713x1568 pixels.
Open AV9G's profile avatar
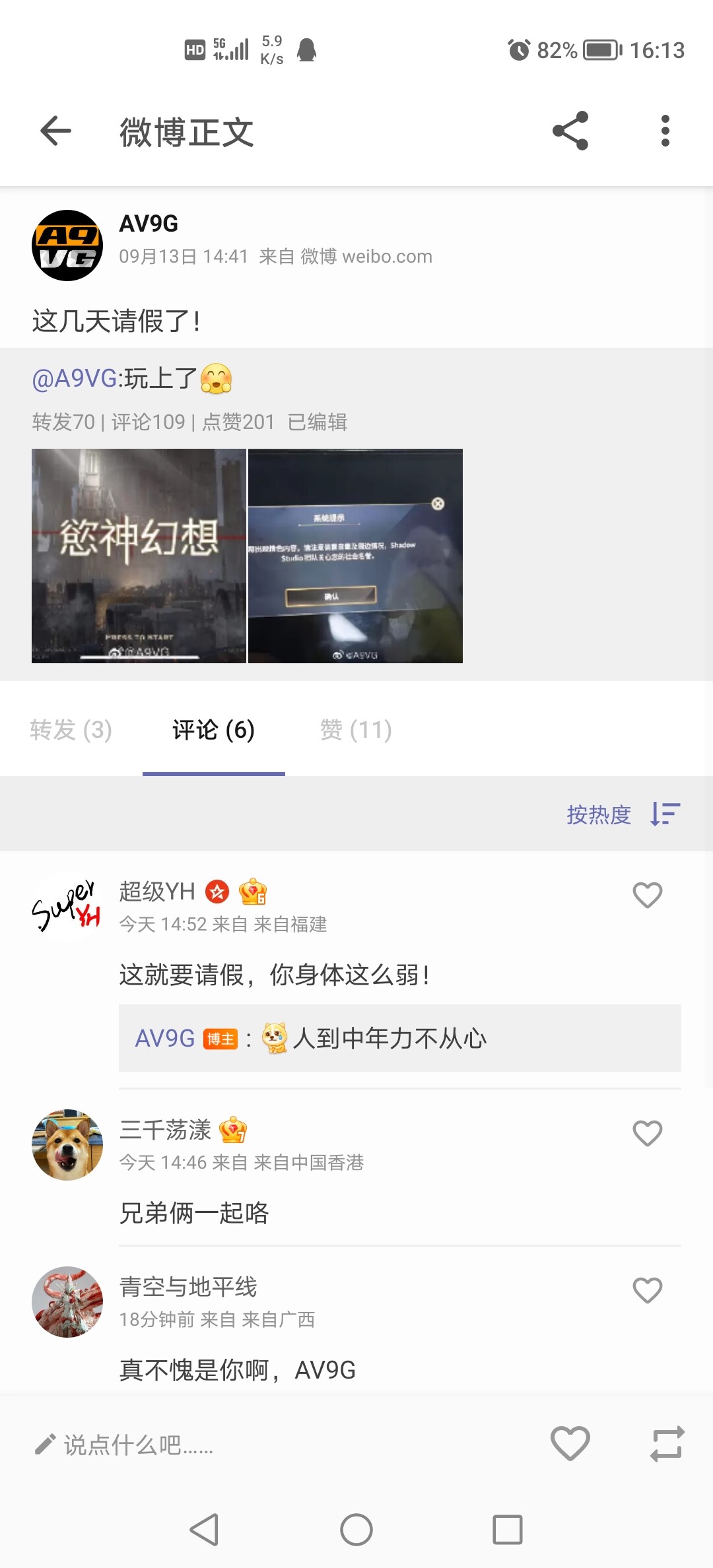click(67, 245)
